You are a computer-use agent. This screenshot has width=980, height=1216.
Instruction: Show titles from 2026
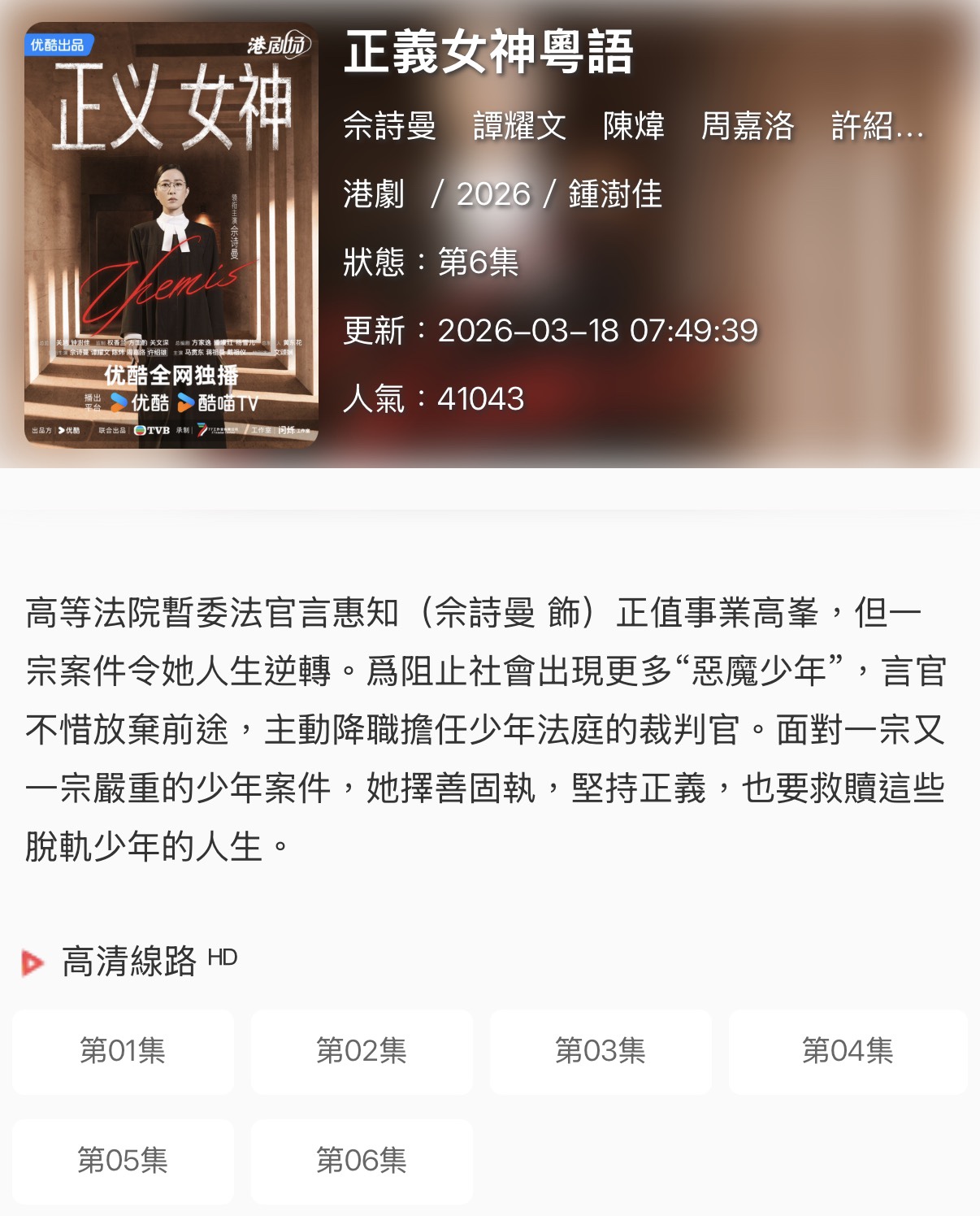click(x=493, y=194)
